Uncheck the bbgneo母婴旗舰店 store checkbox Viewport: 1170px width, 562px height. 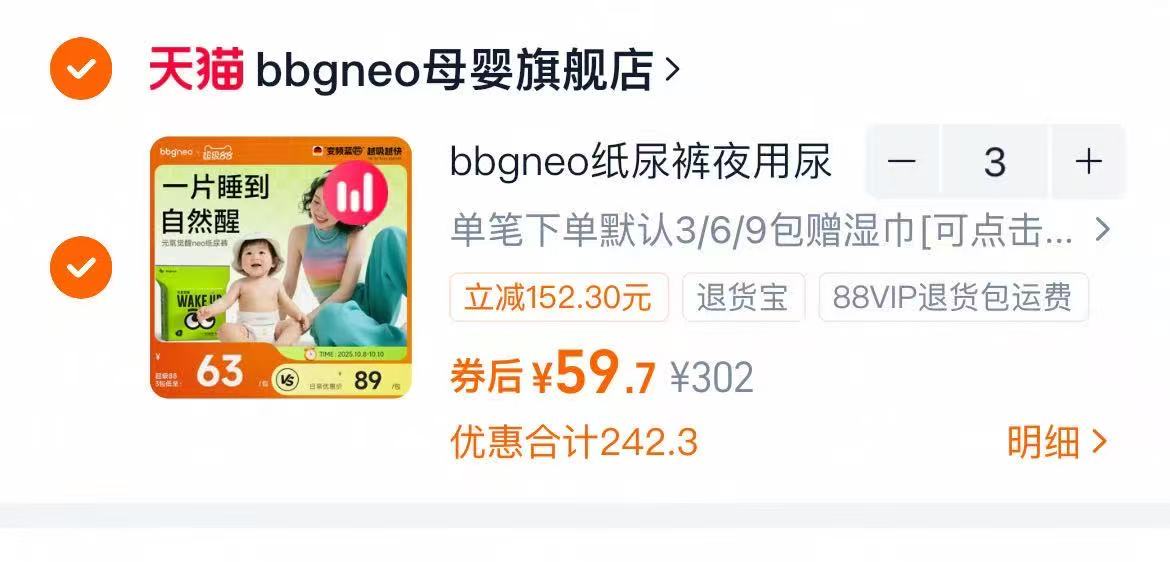(81, 69)
